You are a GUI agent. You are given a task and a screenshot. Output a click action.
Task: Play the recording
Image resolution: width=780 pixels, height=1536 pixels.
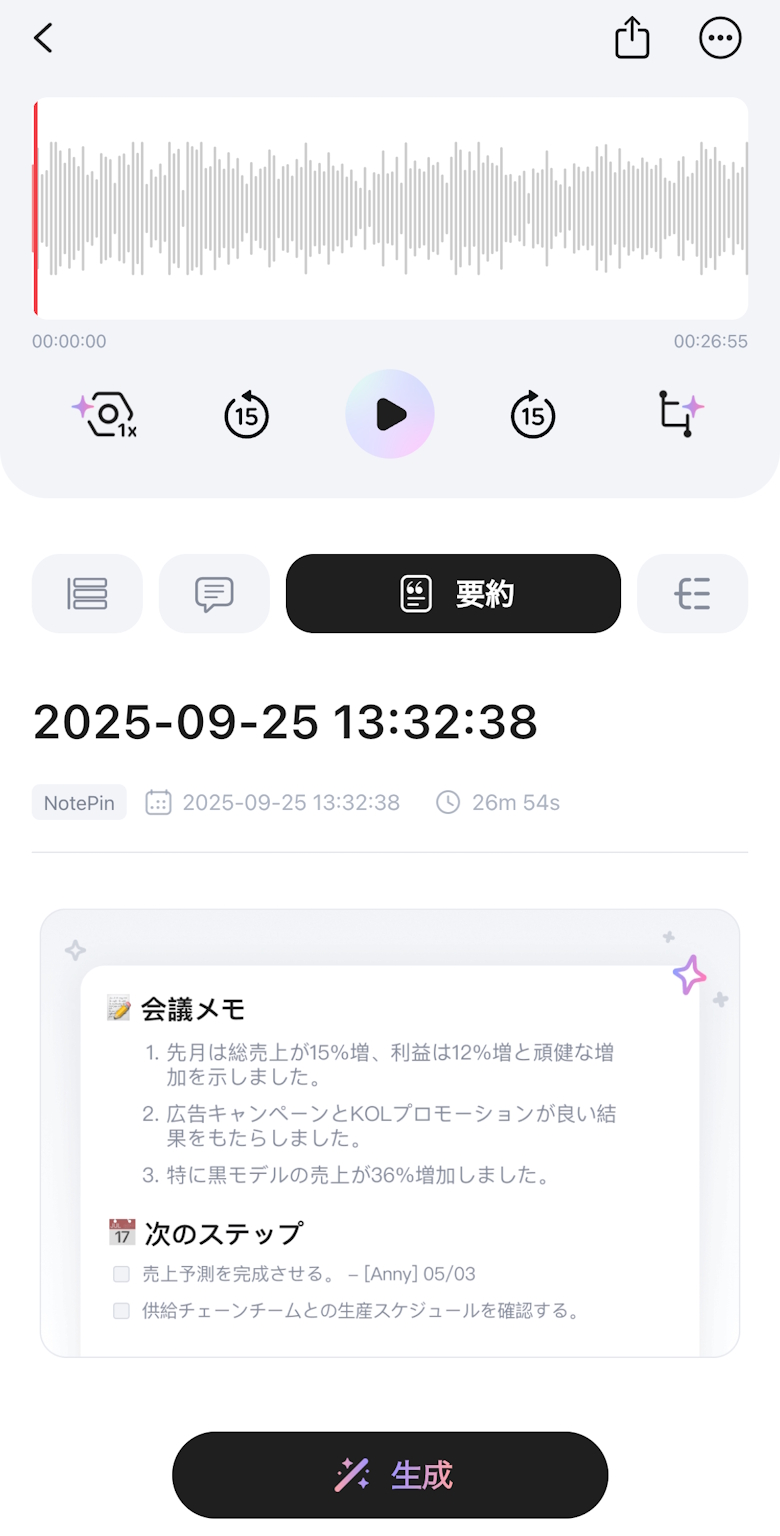[x=390, y=414]
